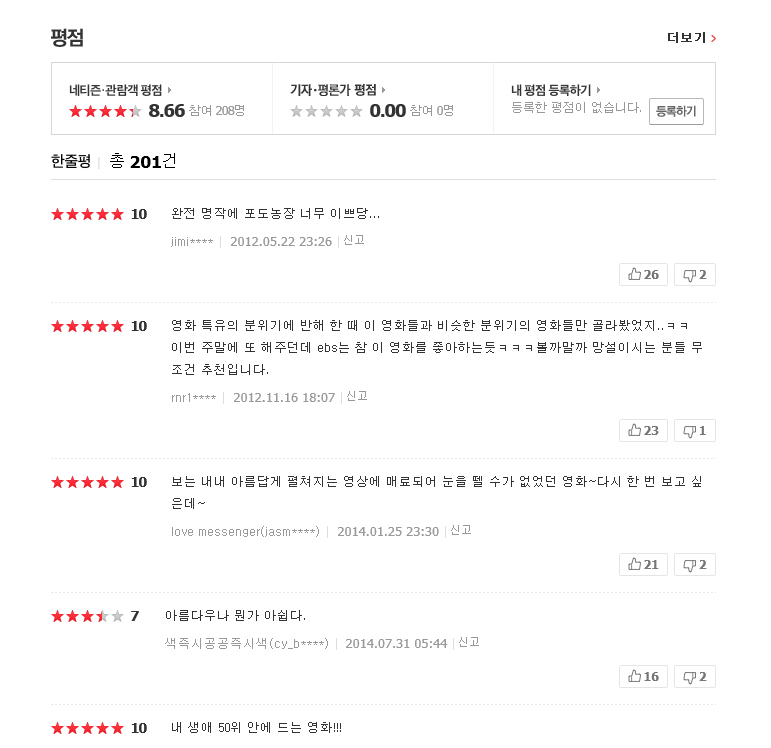Report 색즉시공공즉시색's review via 신고
Screen dimensions: 771x748
point(469,642)
